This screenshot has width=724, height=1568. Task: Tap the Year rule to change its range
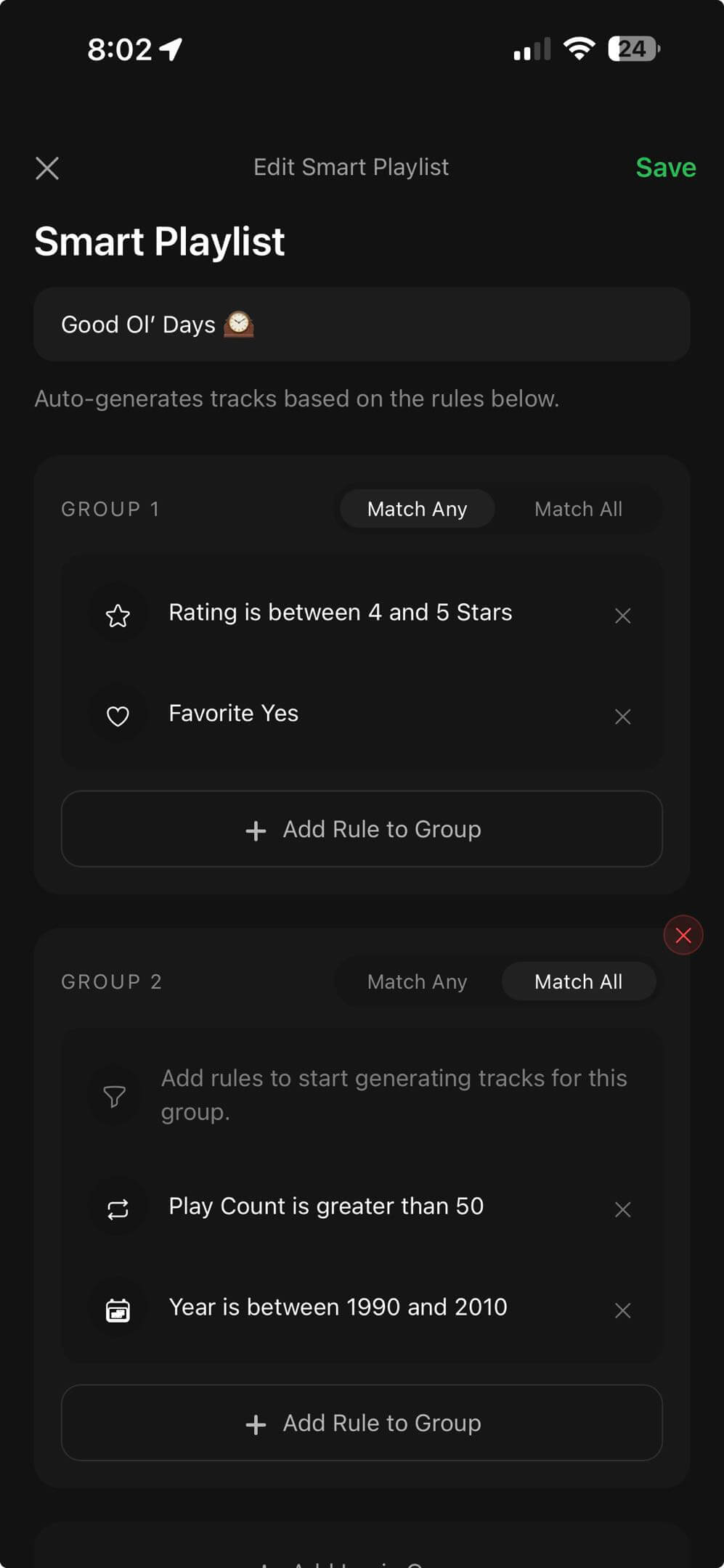(x=338, y=1307)
